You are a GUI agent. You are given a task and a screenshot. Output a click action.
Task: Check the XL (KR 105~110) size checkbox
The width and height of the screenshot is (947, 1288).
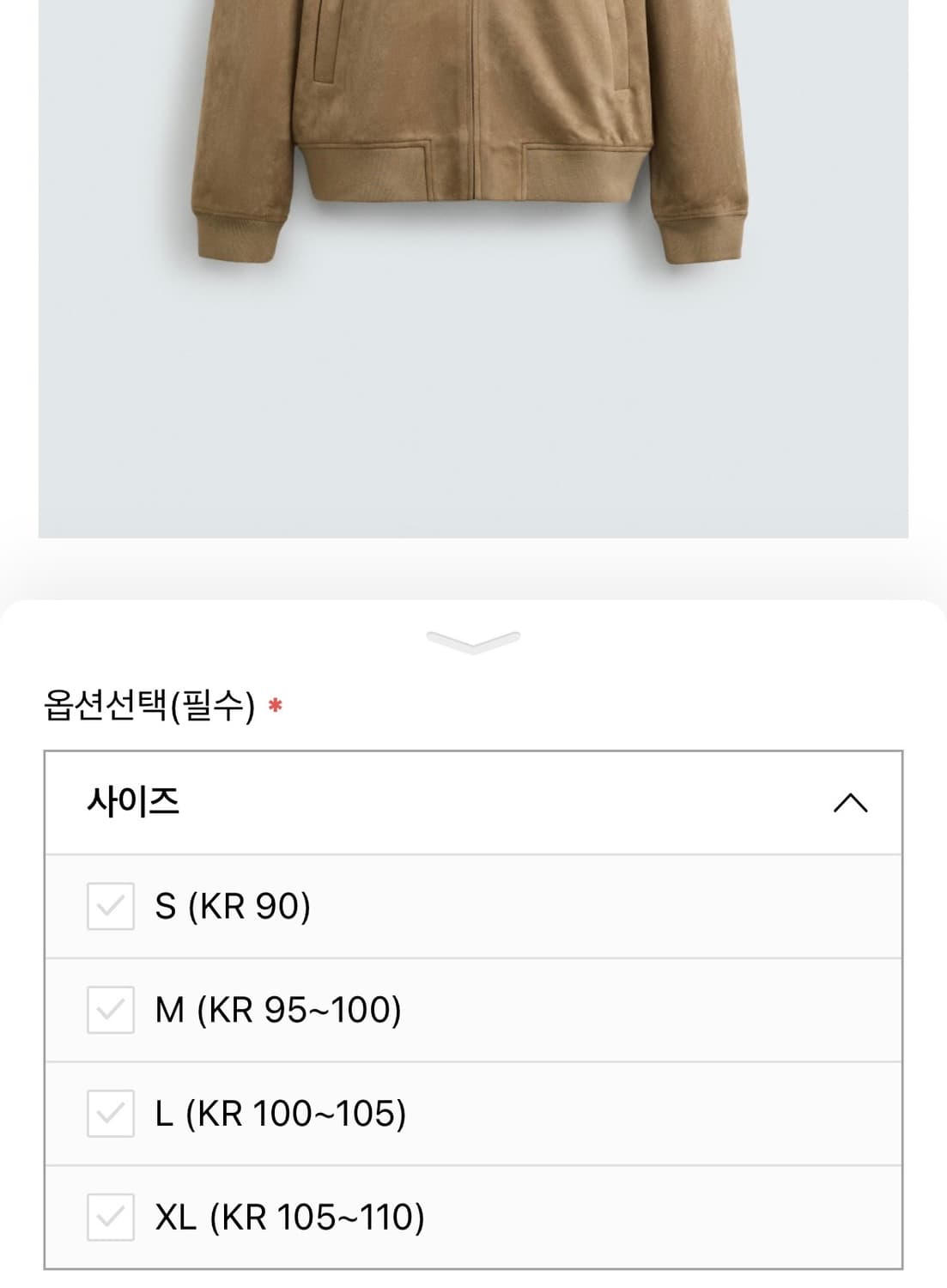[x=108, y=1212]
